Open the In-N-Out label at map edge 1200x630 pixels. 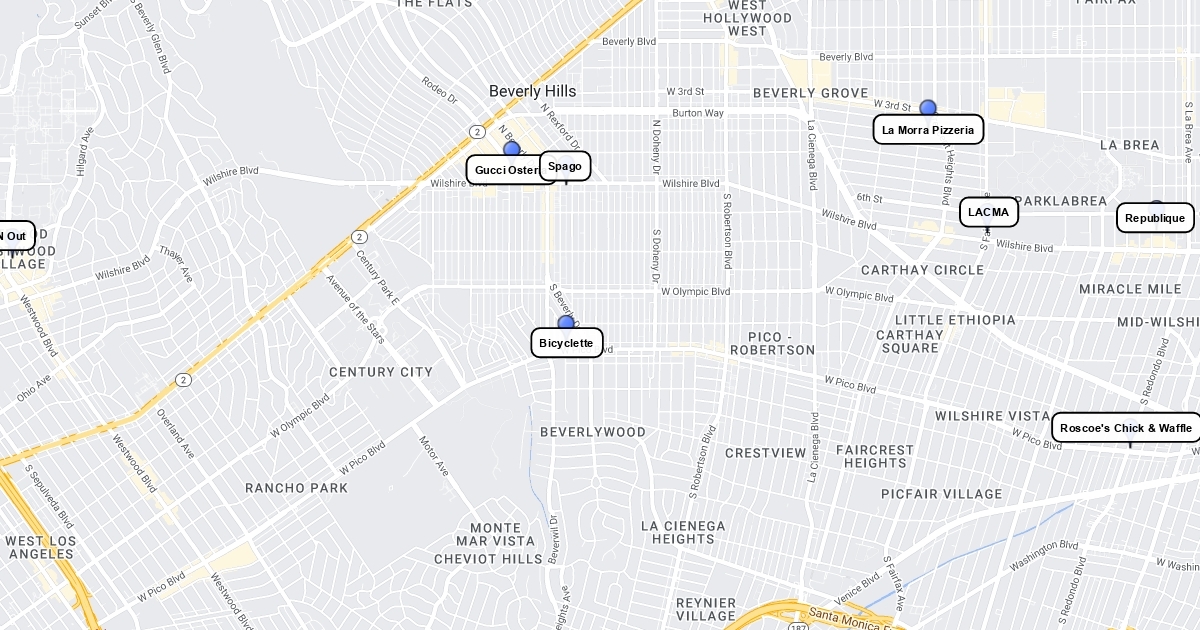pos(15,236)
